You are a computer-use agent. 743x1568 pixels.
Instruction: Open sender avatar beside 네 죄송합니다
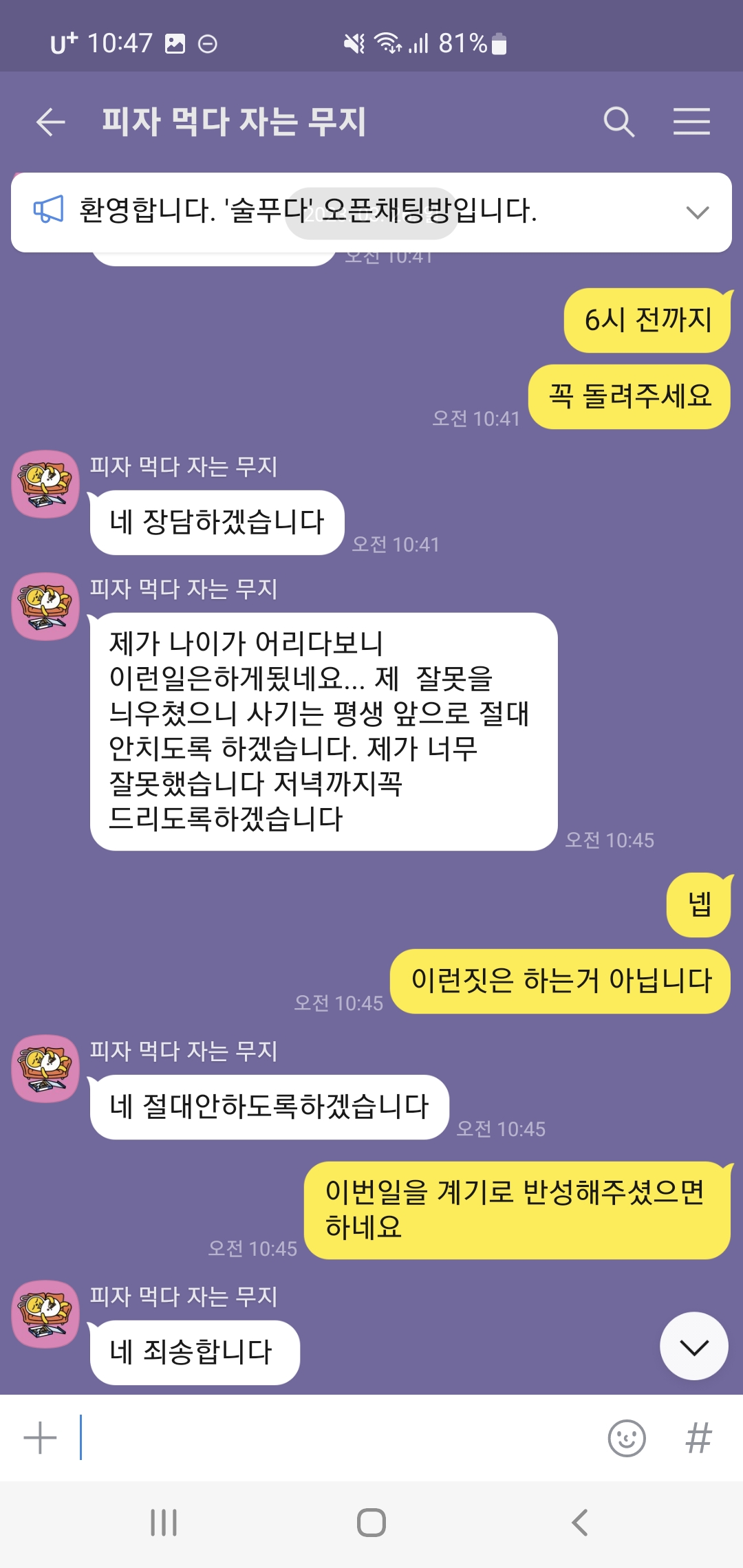click(46, 1313)
